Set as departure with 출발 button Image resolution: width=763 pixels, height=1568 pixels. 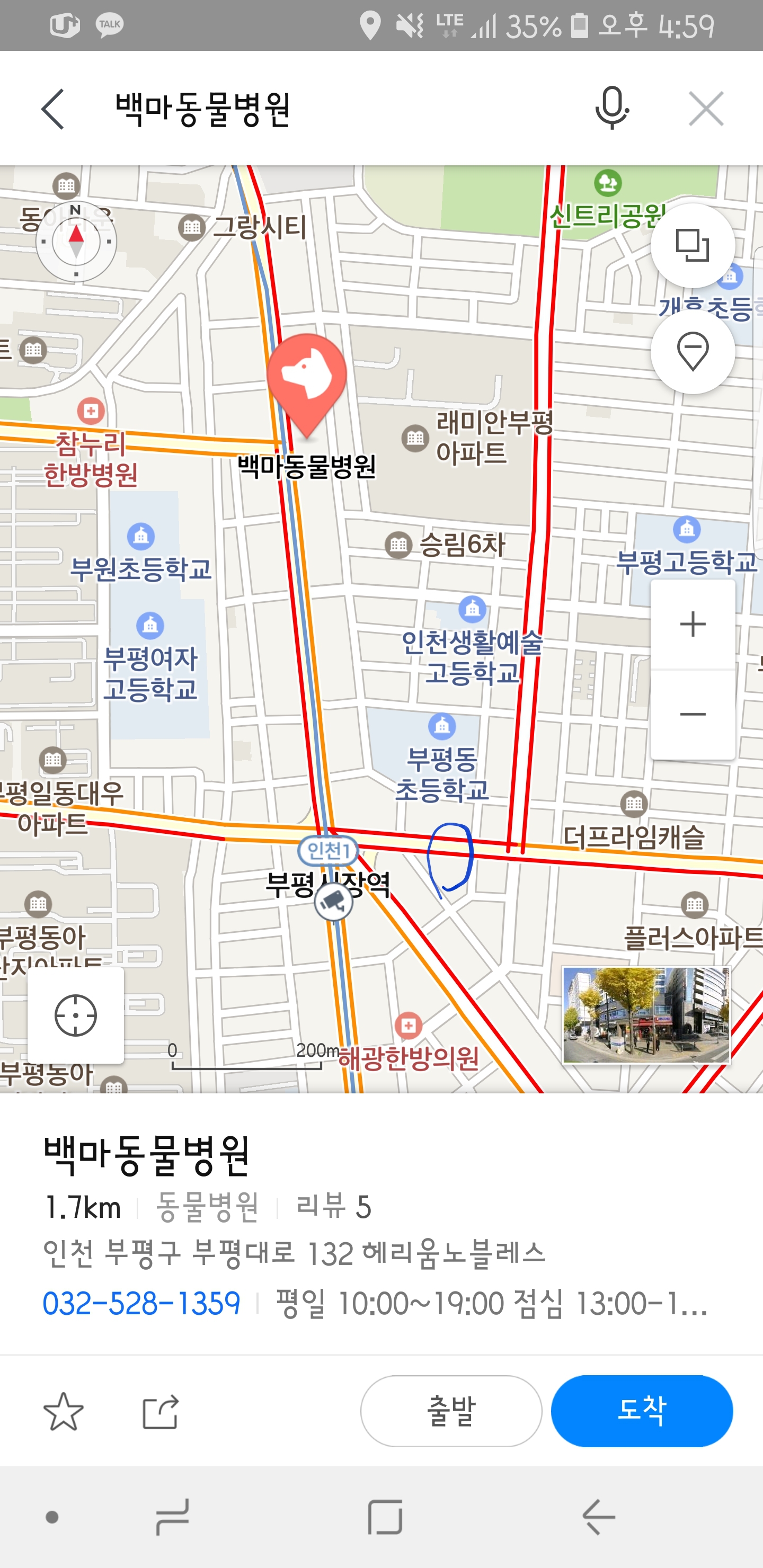coord(451,1411)
